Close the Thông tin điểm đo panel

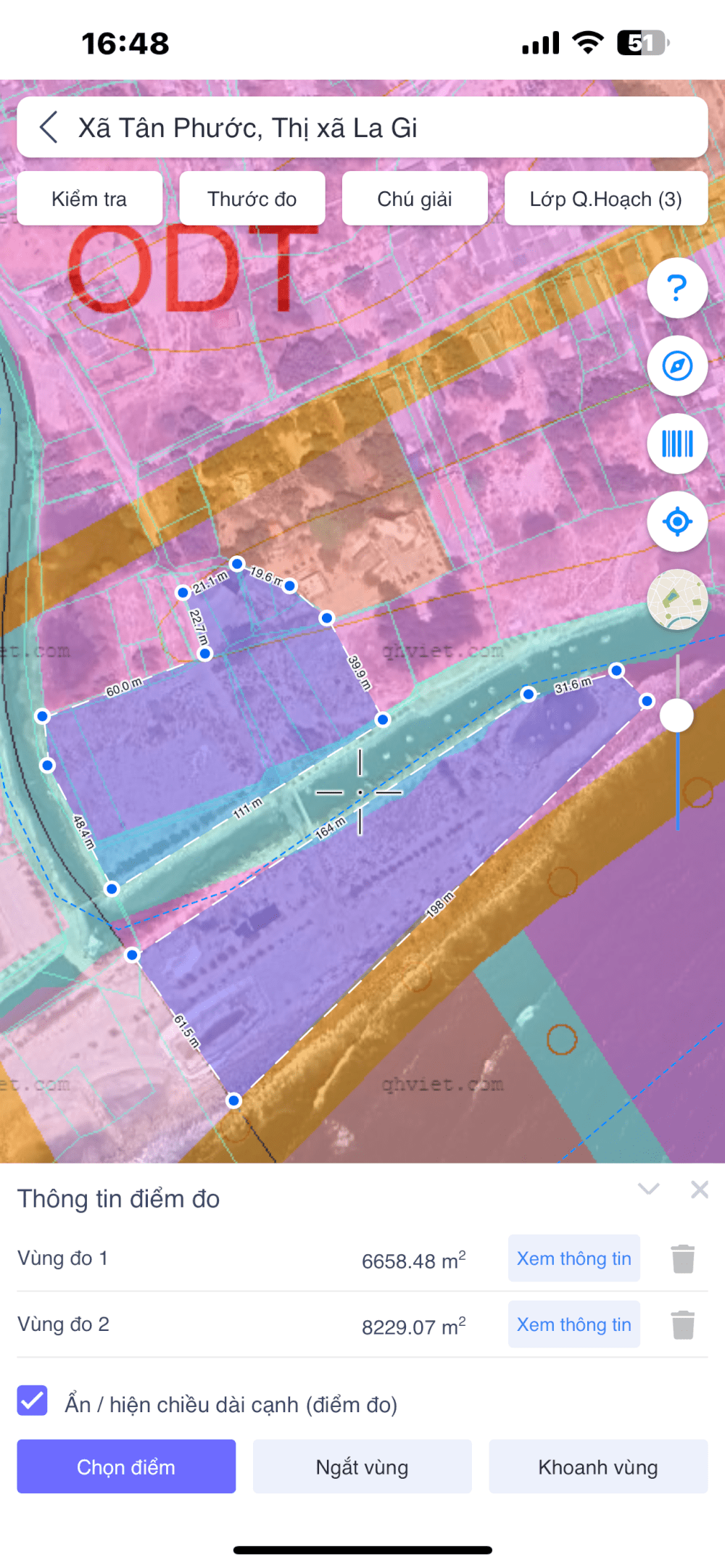[700, 1189]
